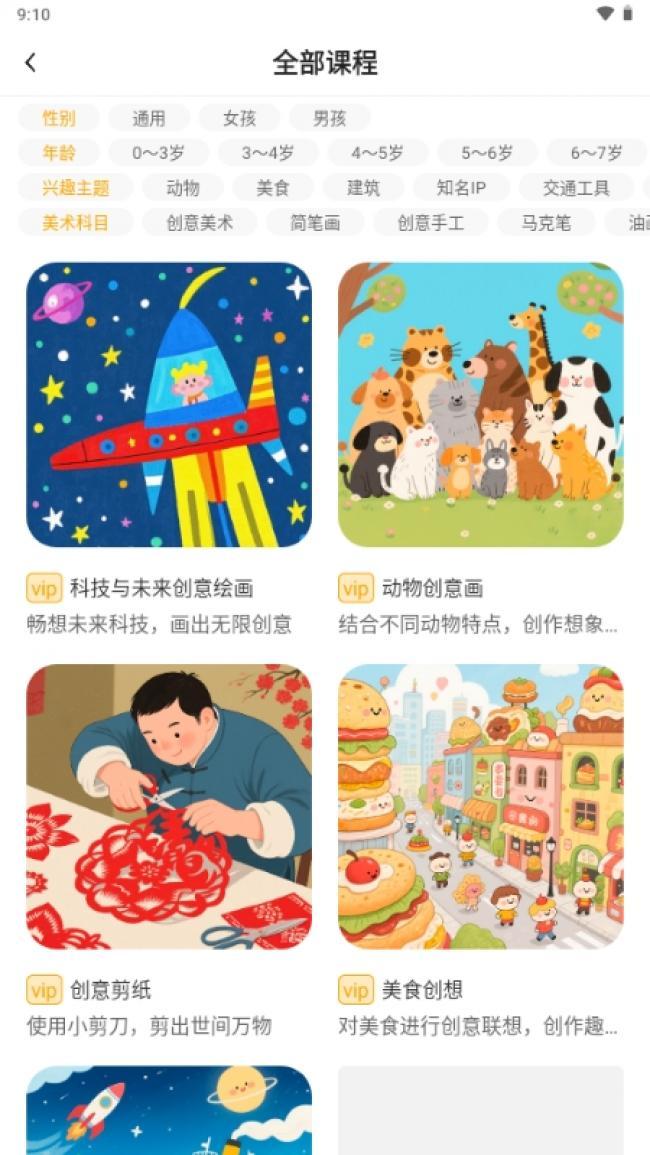Filter by 简笔画 subject
650x1155 pixels.
point(315,222)
